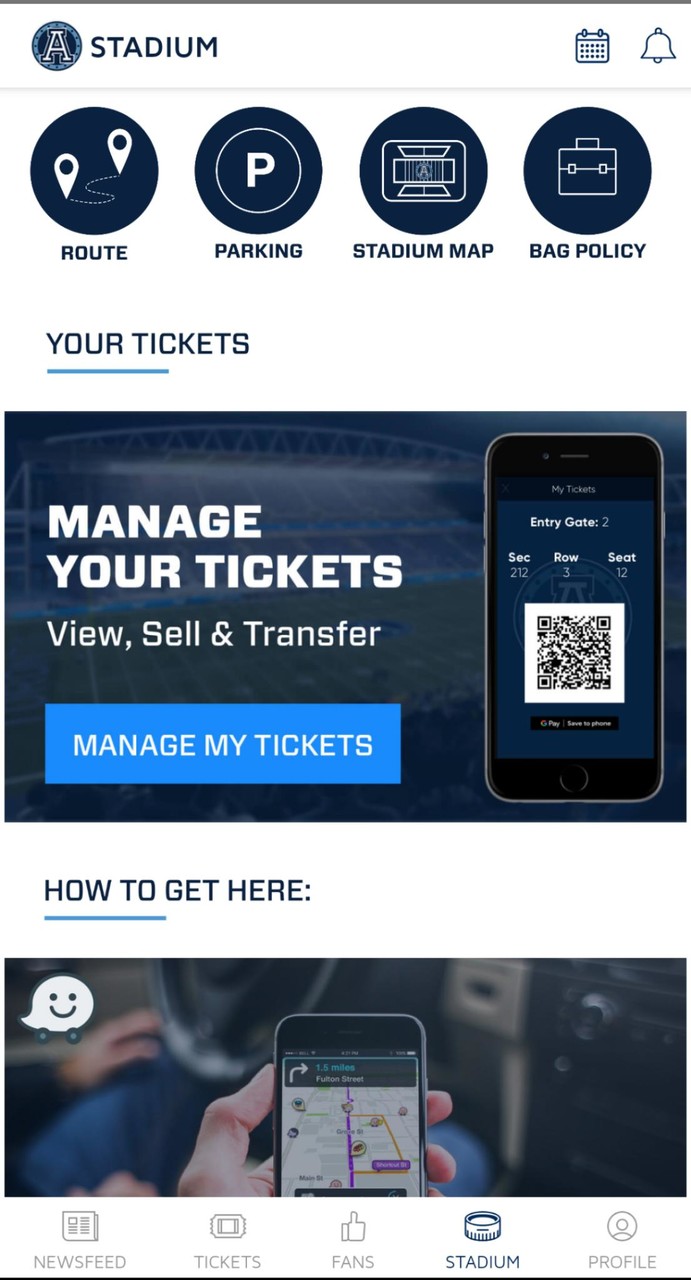The image size is (691, 1280).
Task: Tap Manage My Tickets button
Action: (222, 744)
